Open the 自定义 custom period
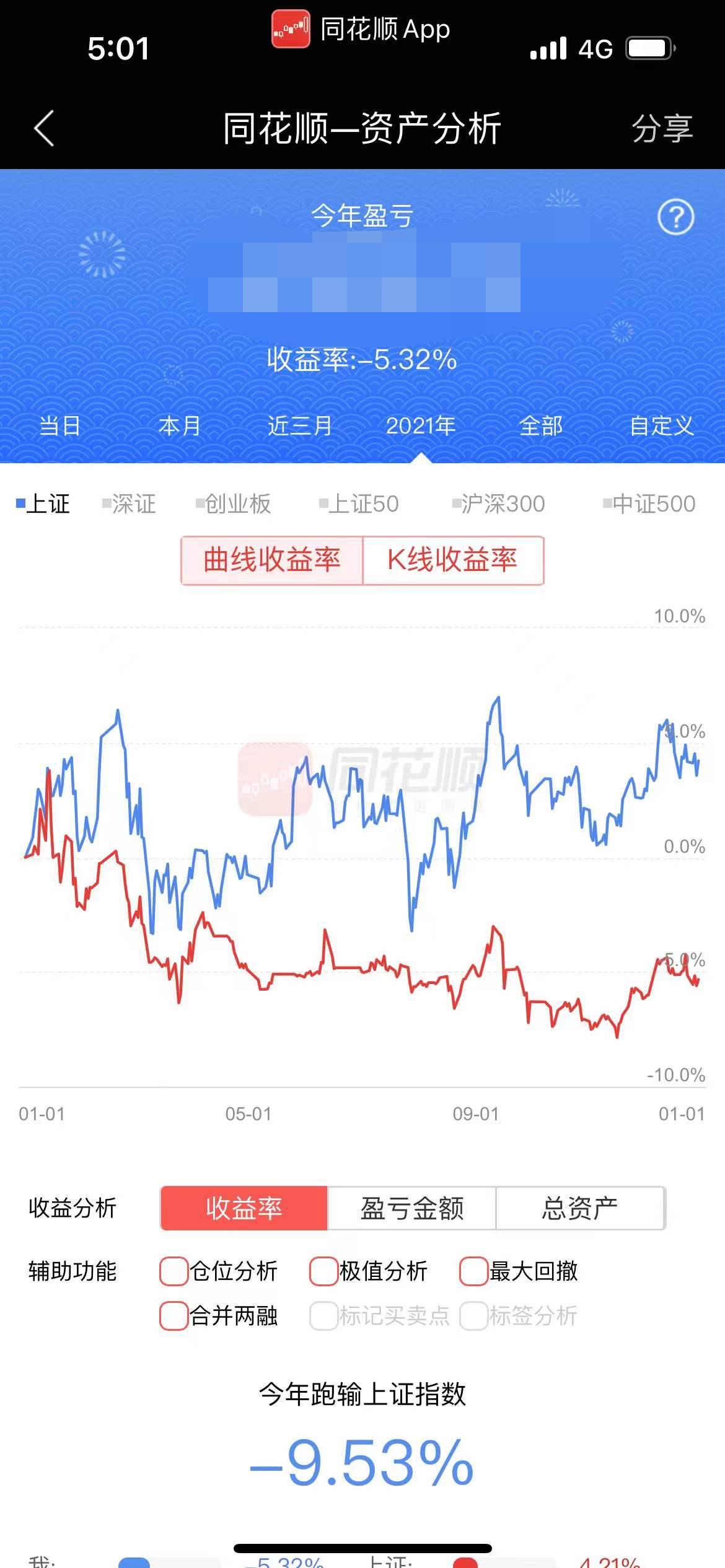Viewport: 725px width, 1568px height. tap(661, 426)
